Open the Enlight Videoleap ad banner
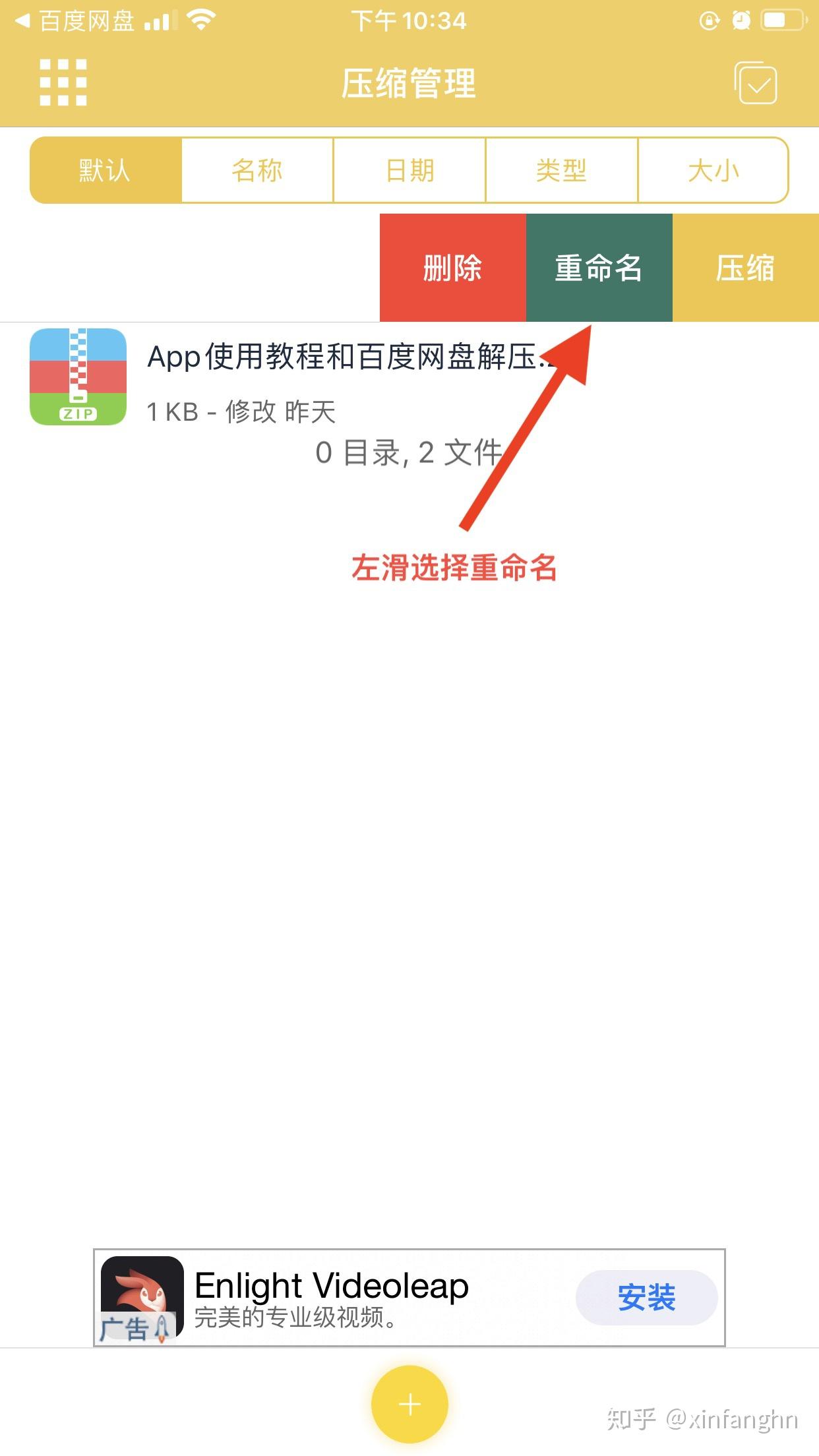819x1456 pixels. click(x=331, y=1298)
